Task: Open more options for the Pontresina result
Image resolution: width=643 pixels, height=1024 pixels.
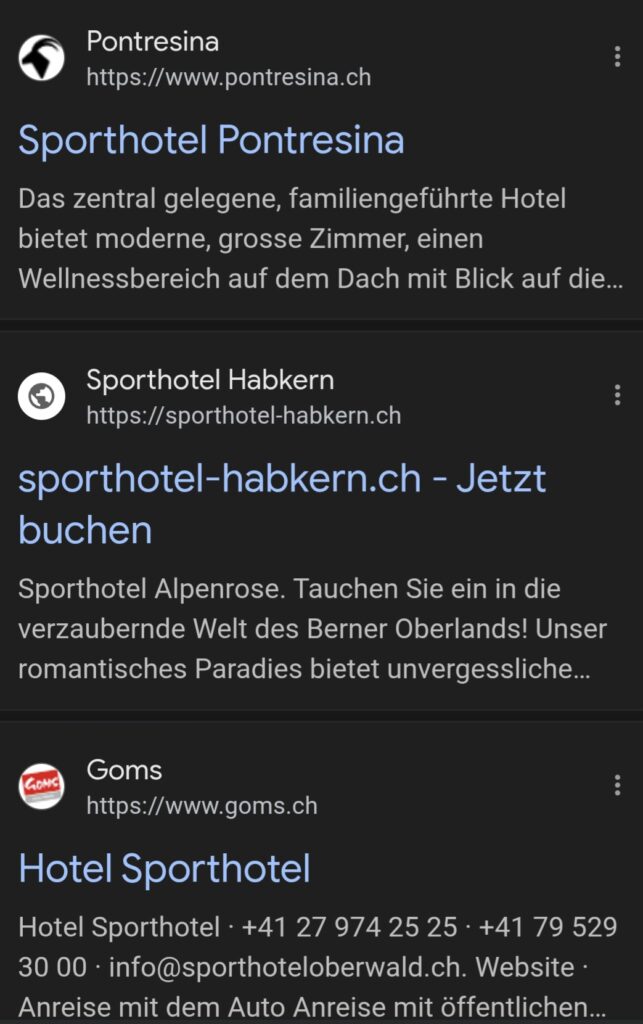Action: point(617,58)
